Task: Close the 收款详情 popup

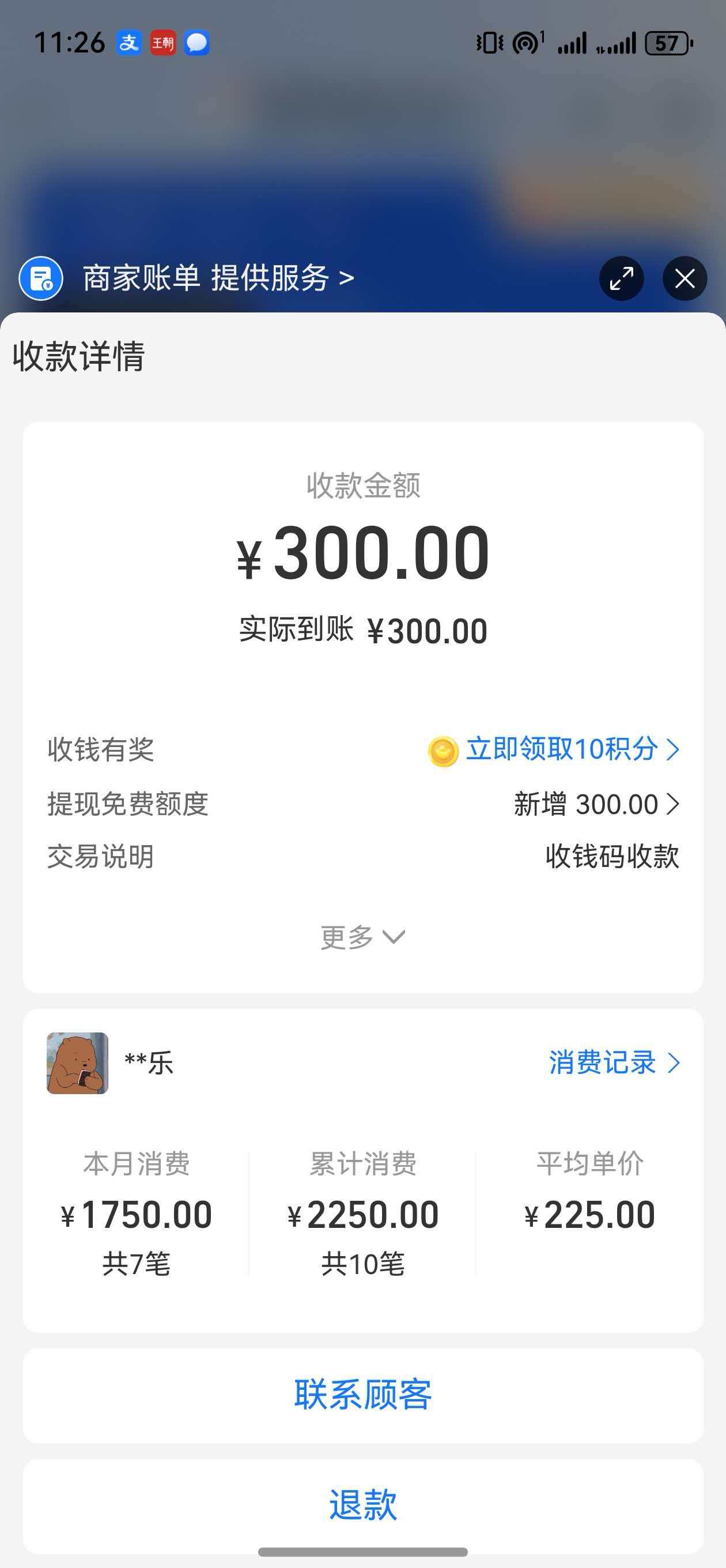Action: [x=685, y=280]
